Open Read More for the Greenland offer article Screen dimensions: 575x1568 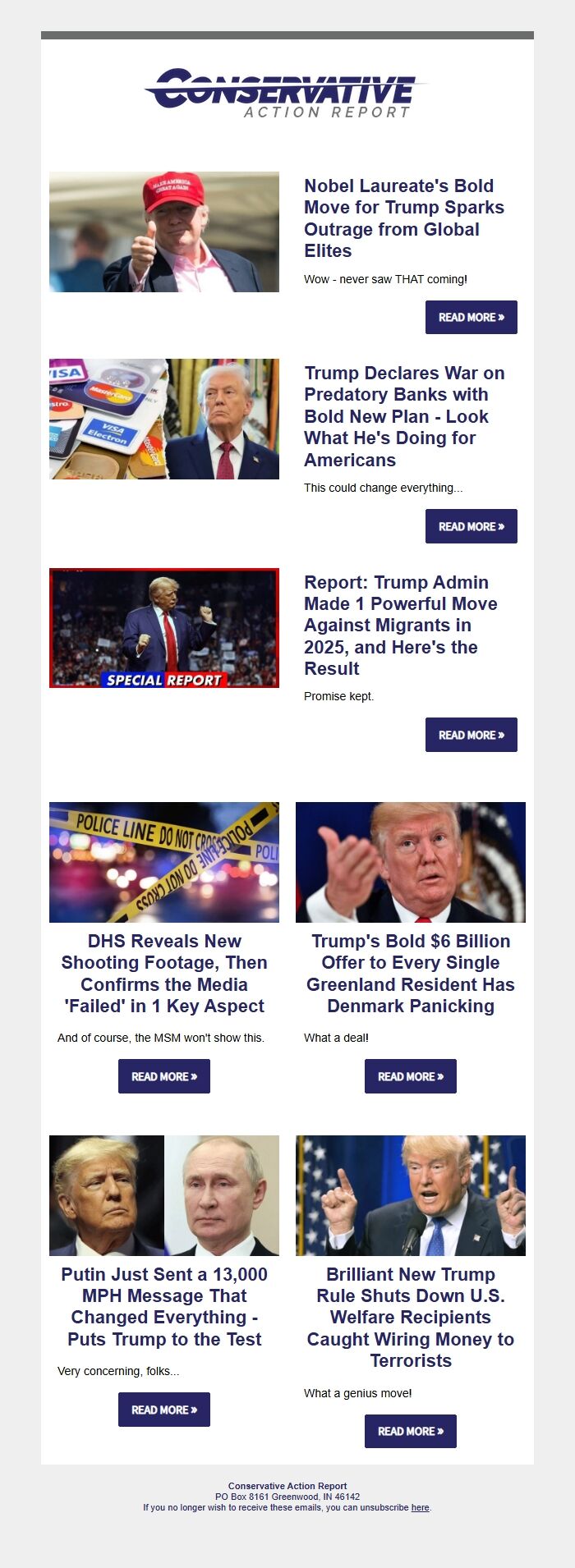point(411,1076)
